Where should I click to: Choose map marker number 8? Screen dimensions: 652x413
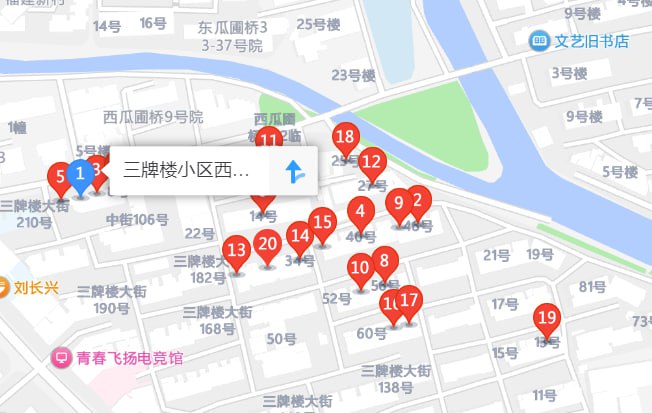(384, 261)
